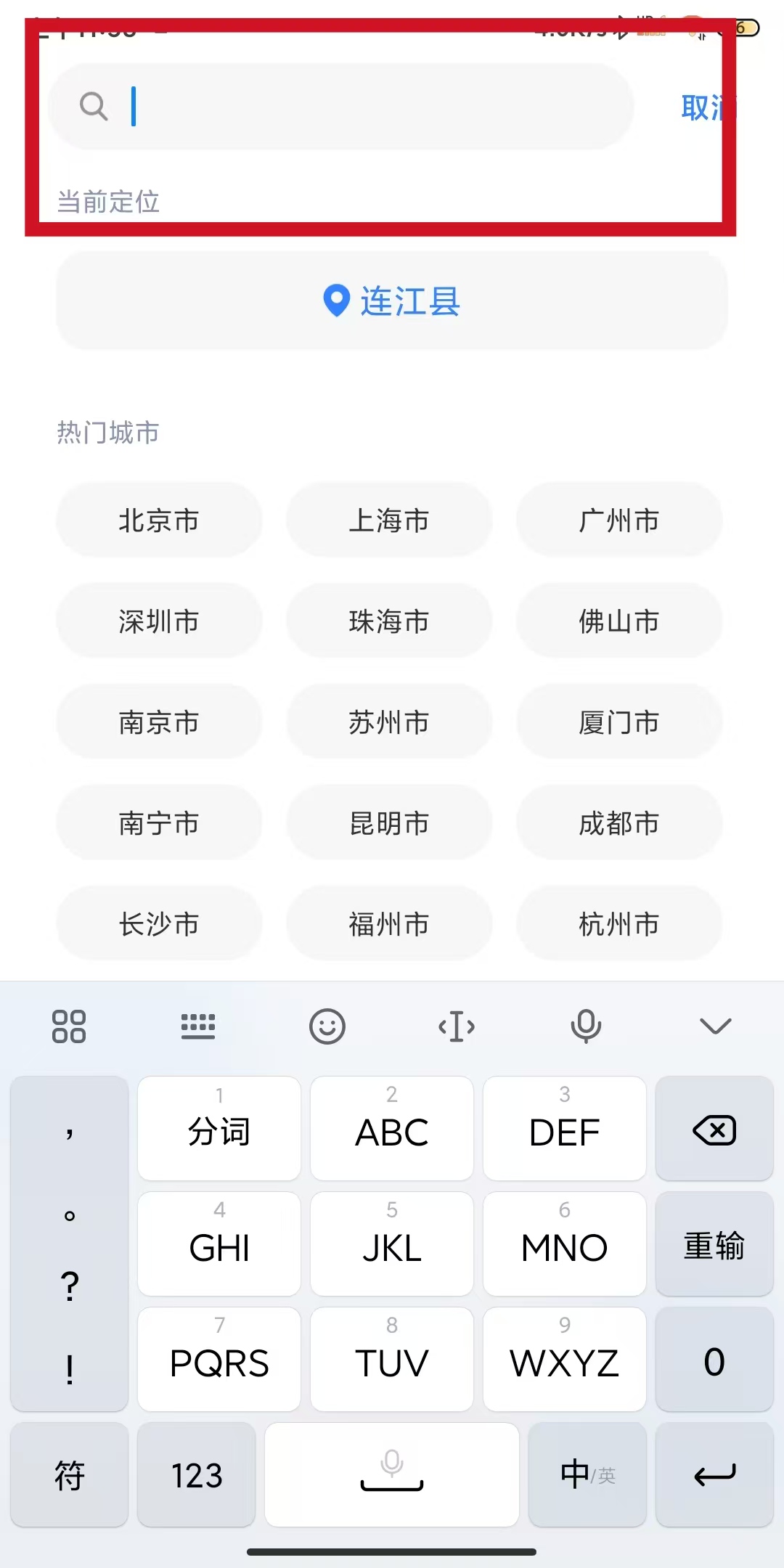Viewport: 784px width, 1568px height.
Task: Choose the 南京市 chip
Action: pos(159,722)
